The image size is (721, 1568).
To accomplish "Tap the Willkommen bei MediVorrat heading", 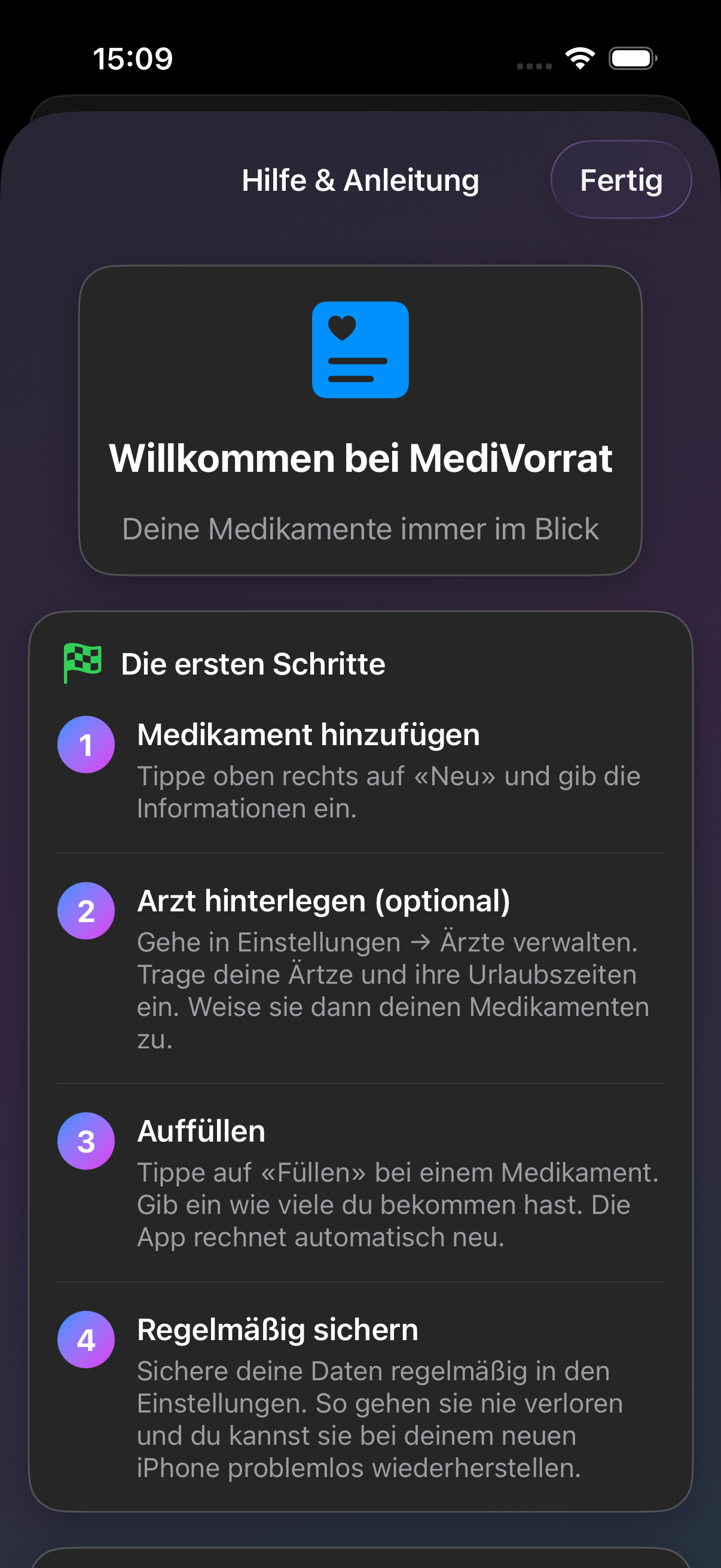I will tap(360, 459).
